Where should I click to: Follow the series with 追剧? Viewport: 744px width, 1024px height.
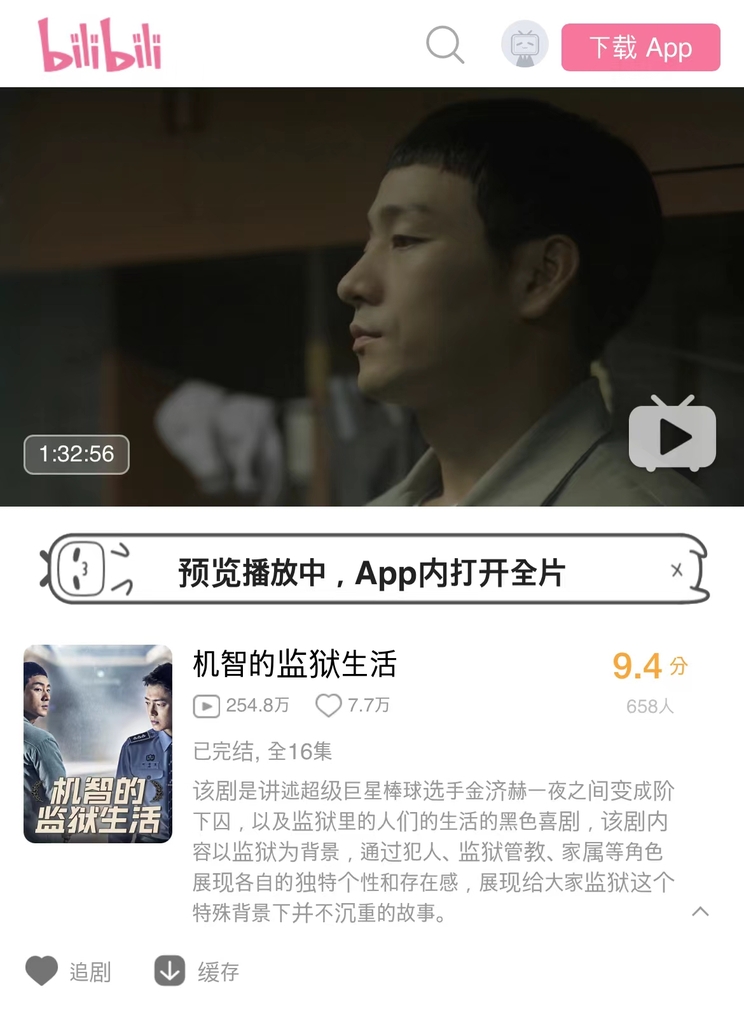[68, 971]
